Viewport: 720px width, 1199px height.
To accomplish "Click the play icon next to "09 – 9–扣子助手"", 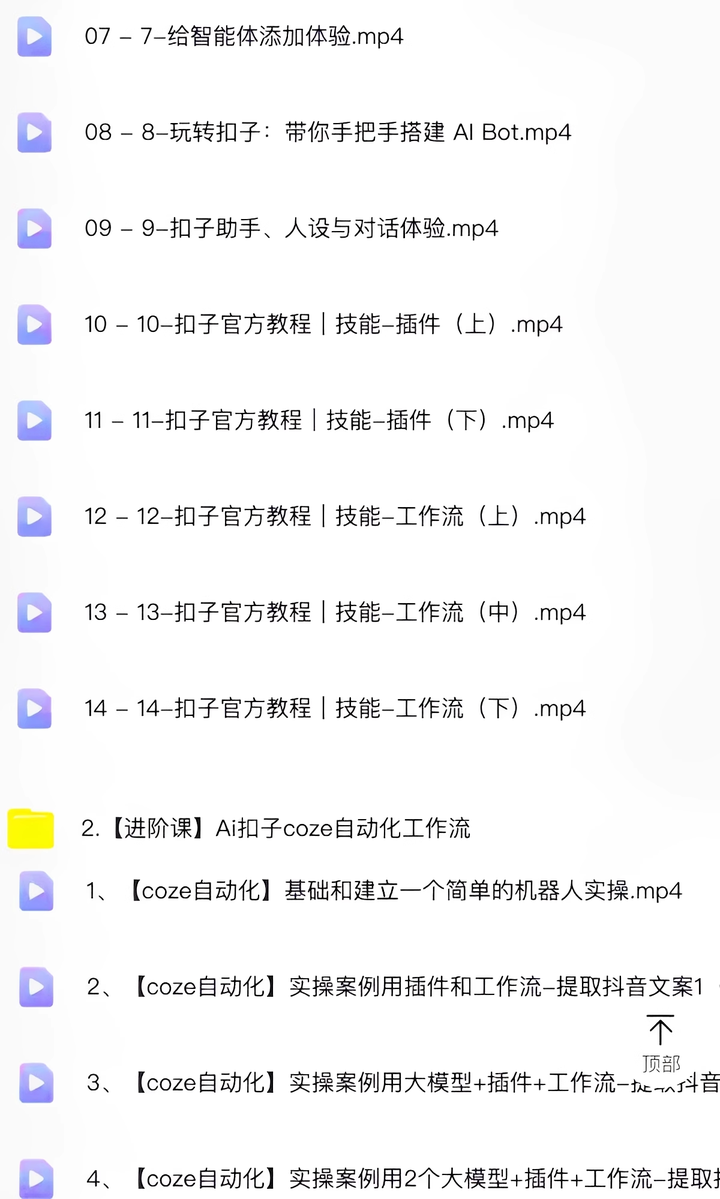I will tap(33, 229).
